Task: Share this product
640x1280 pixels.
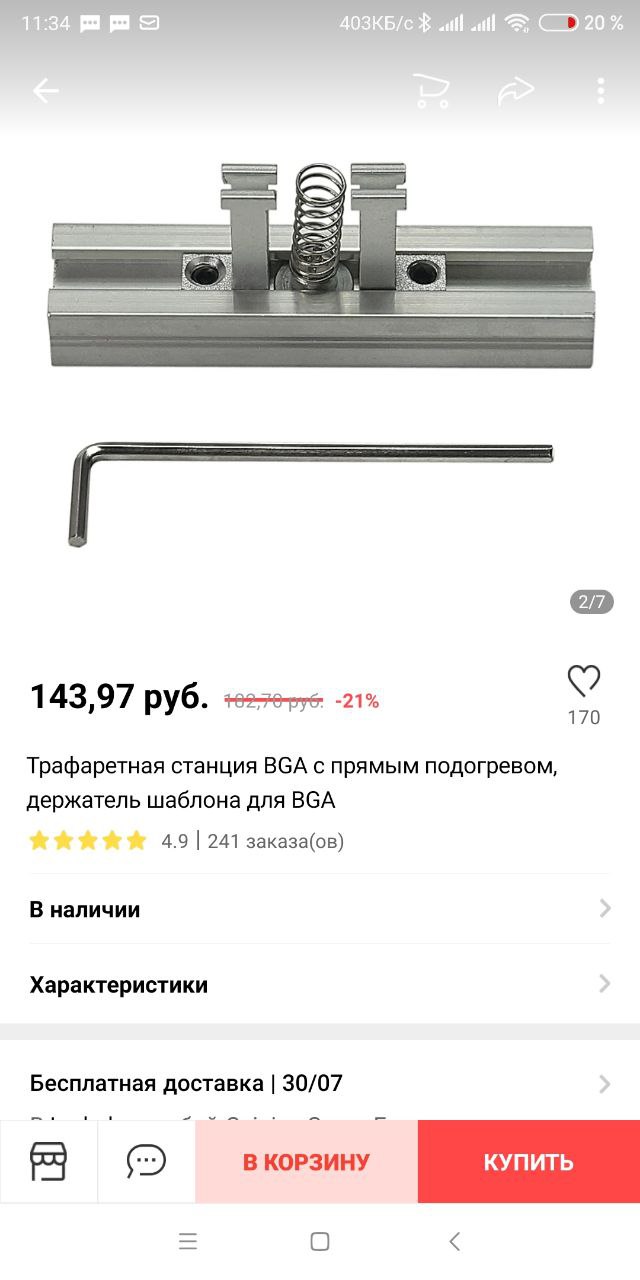Action: click(516, 91)
